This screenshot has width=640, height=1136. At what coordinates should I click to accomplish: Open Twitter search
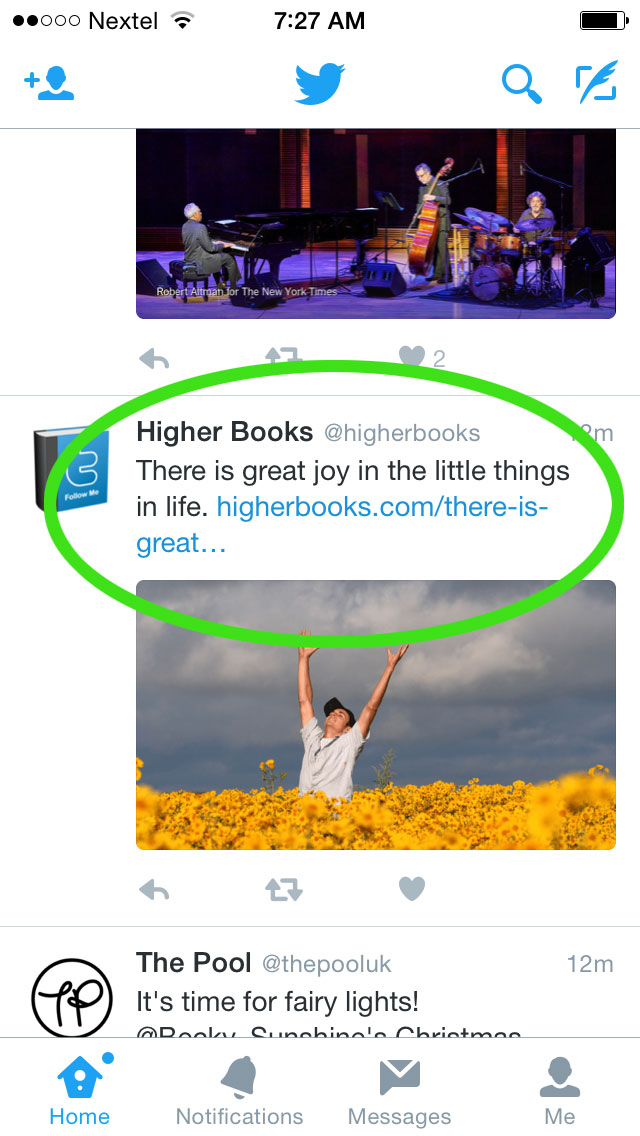click(x=521, y=84)
